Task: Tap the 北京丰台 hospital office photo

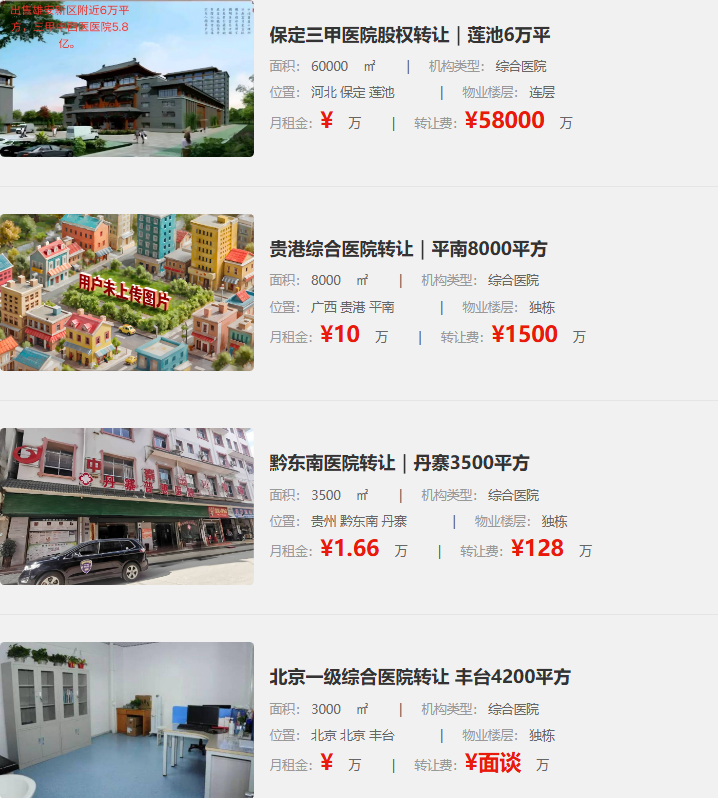Action: 127,720
